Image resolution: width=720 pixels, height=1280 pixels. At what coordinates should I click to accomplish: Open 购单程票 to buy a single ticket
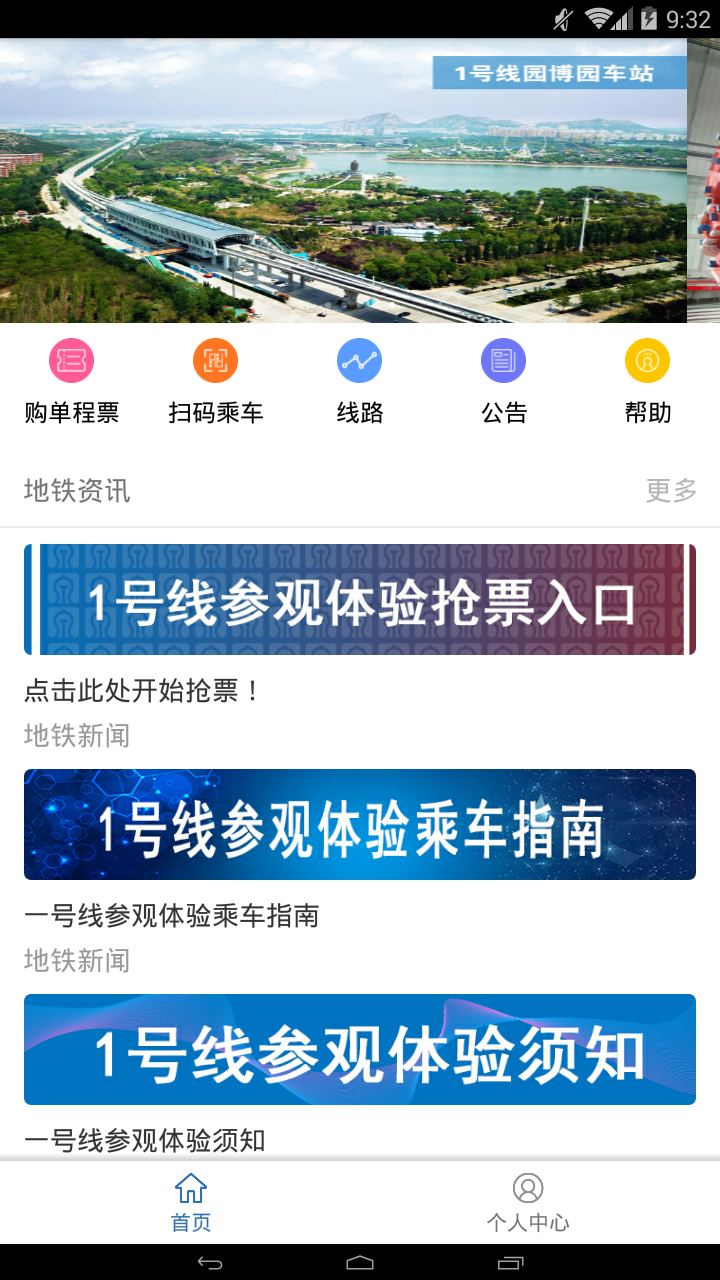pyautogui.click(x=71, y=381)
